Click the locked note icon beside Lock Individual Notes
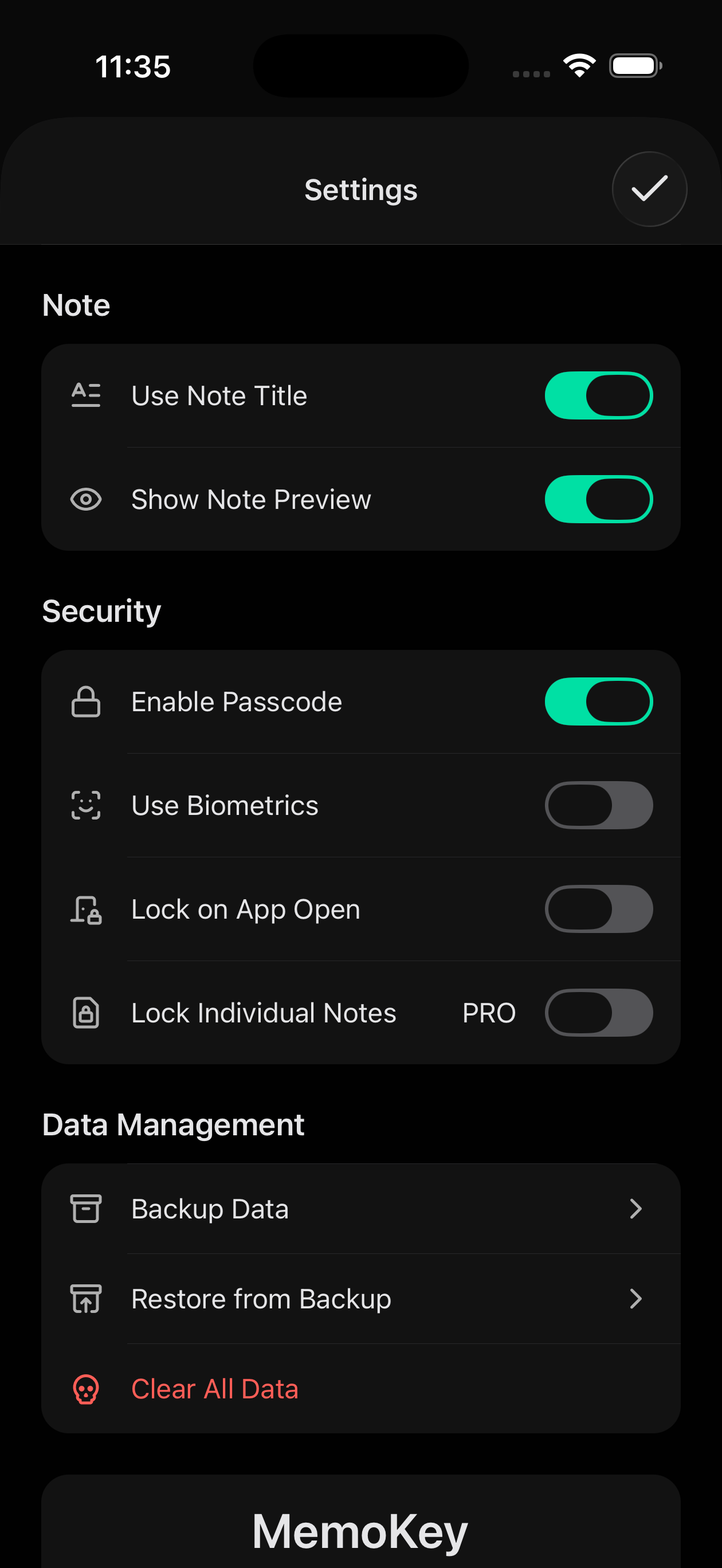722x1568 pixels. coord(86,1012)
